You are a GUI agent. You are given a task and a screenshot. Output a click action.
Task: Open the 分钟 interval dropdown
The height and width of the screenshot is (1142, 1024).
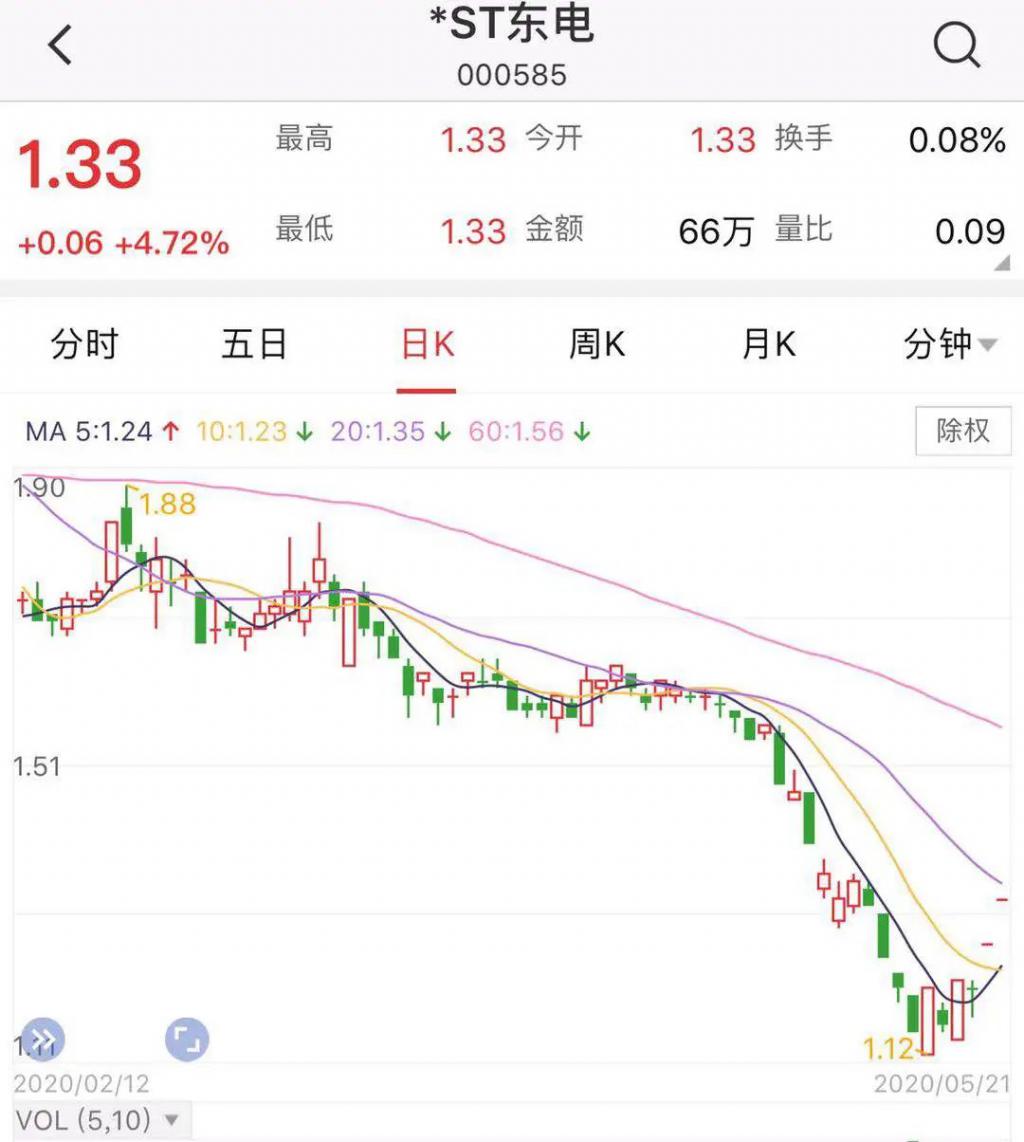pos(949,345)
